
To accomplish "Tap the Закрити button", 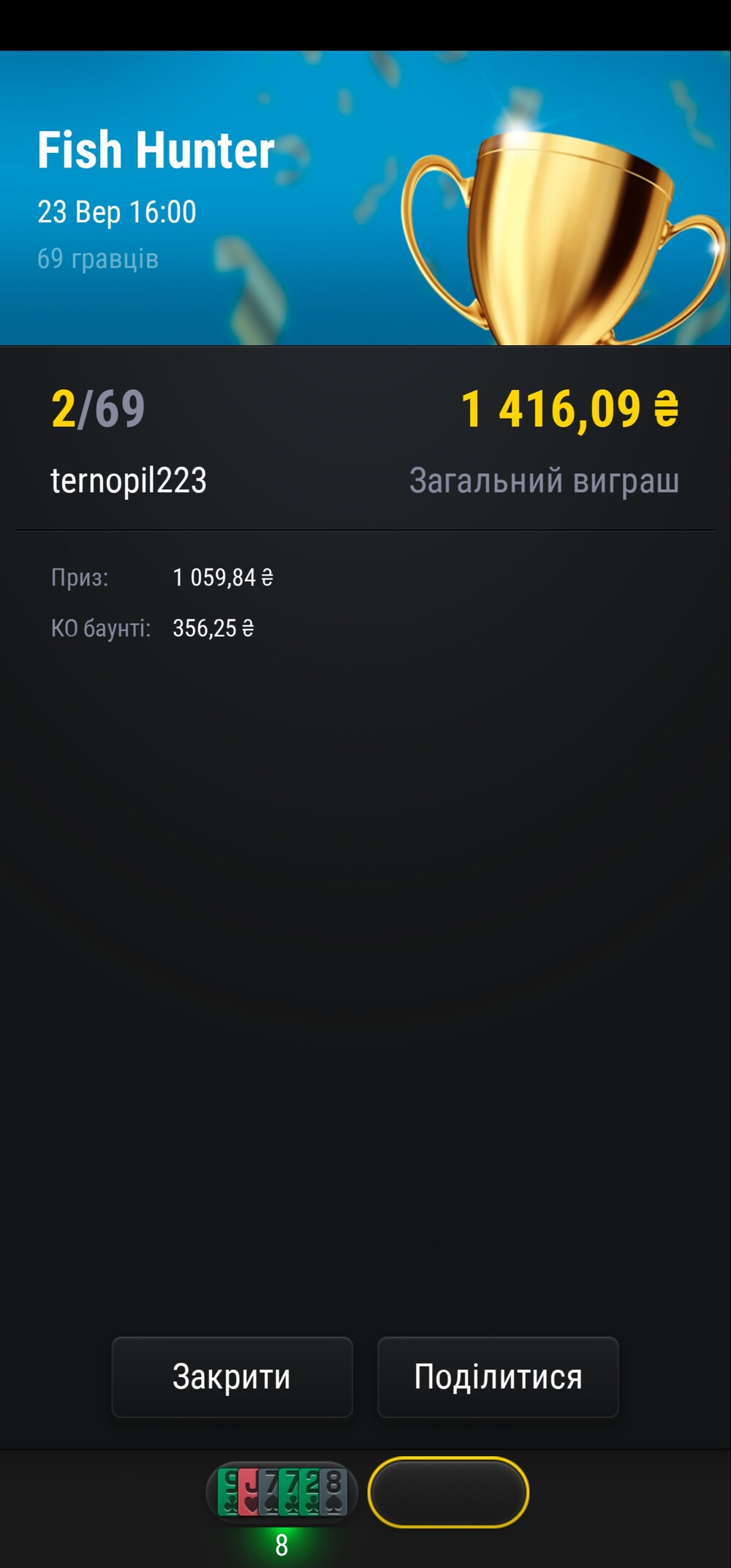I will (232, 1377).
